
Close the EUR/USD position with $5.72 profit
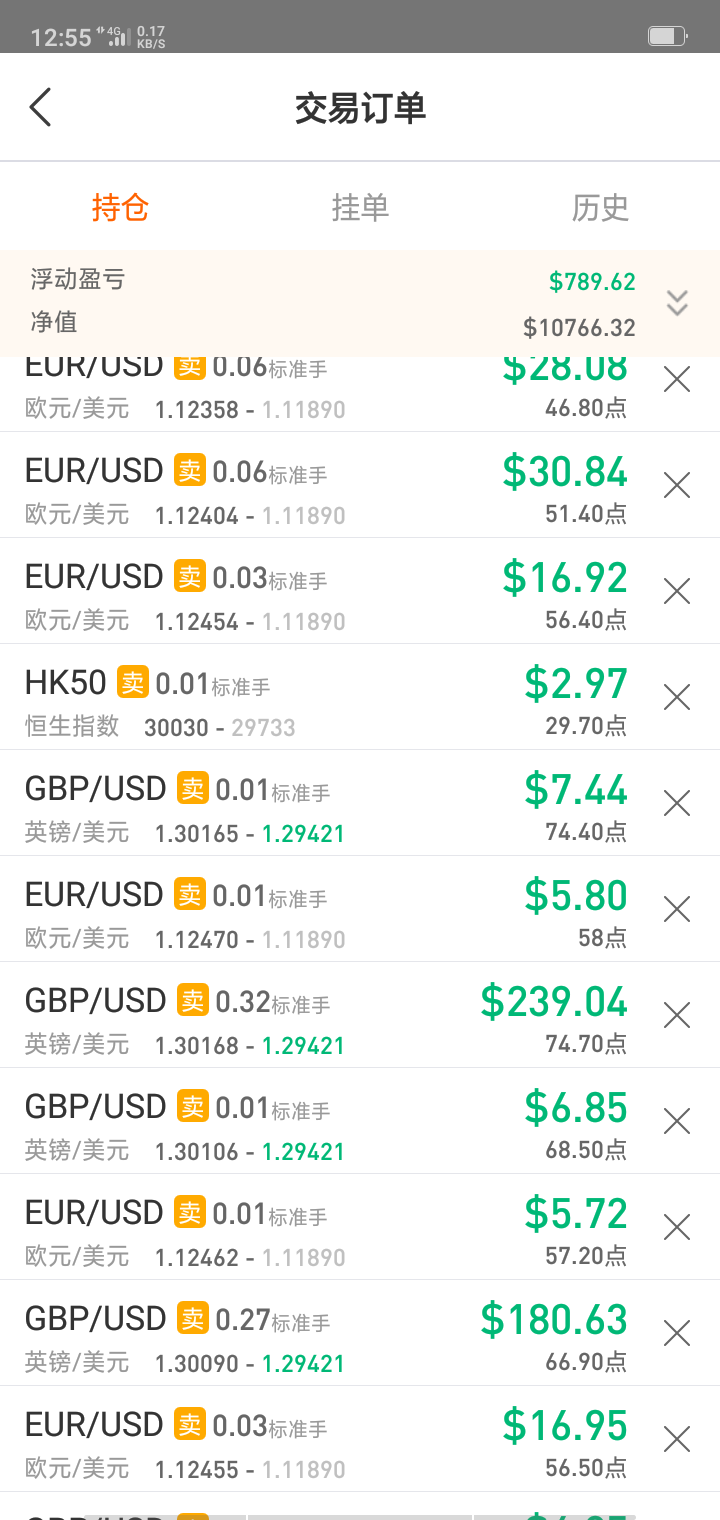coord(677,1228)
